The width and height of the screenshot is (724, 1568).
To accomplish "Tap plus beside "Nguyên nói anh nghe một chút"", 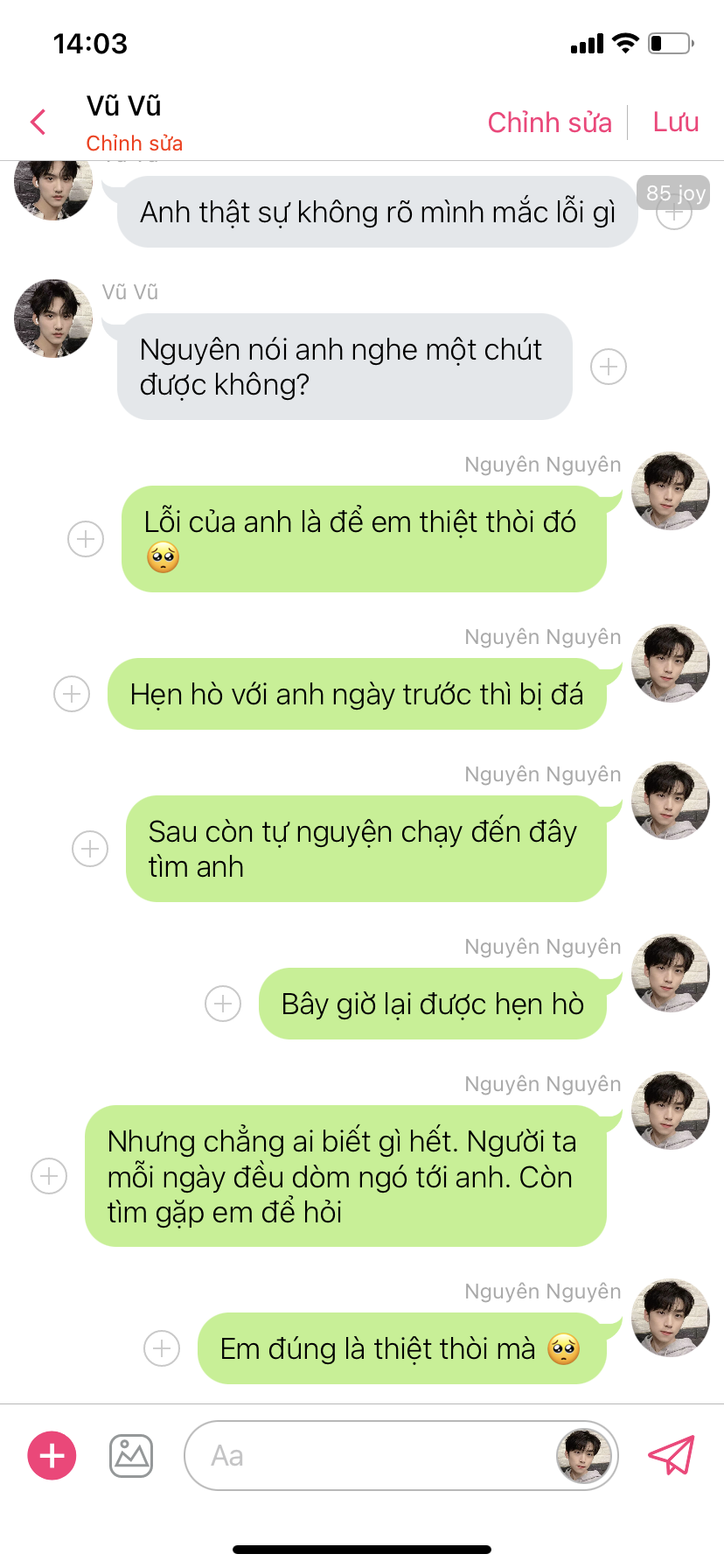I will point(609,367).
